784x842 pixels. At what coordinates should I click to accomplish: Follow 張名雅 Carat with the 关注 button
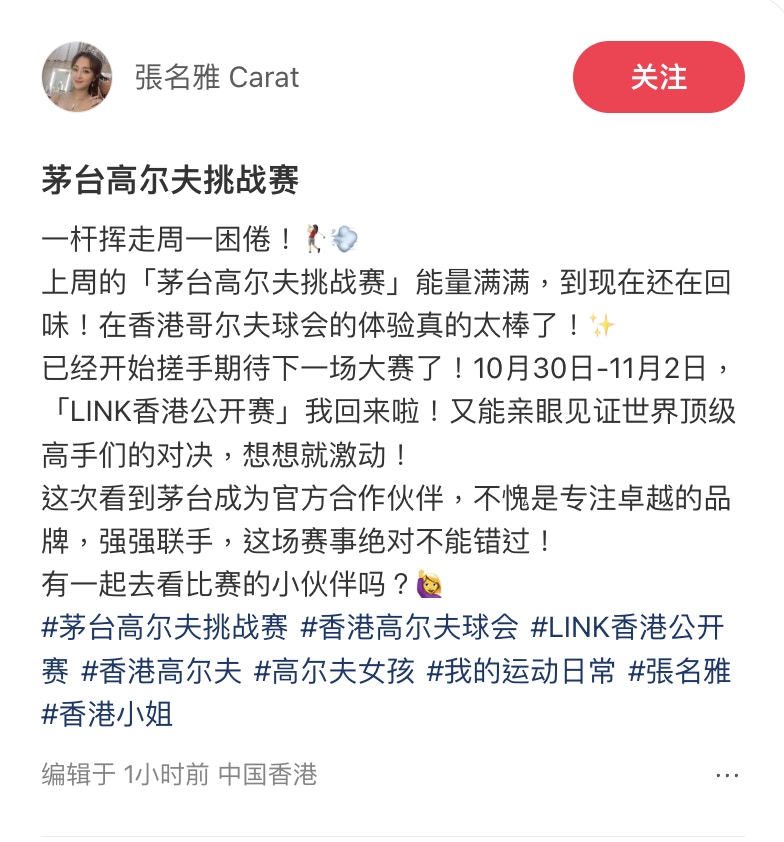pos(658,77)
